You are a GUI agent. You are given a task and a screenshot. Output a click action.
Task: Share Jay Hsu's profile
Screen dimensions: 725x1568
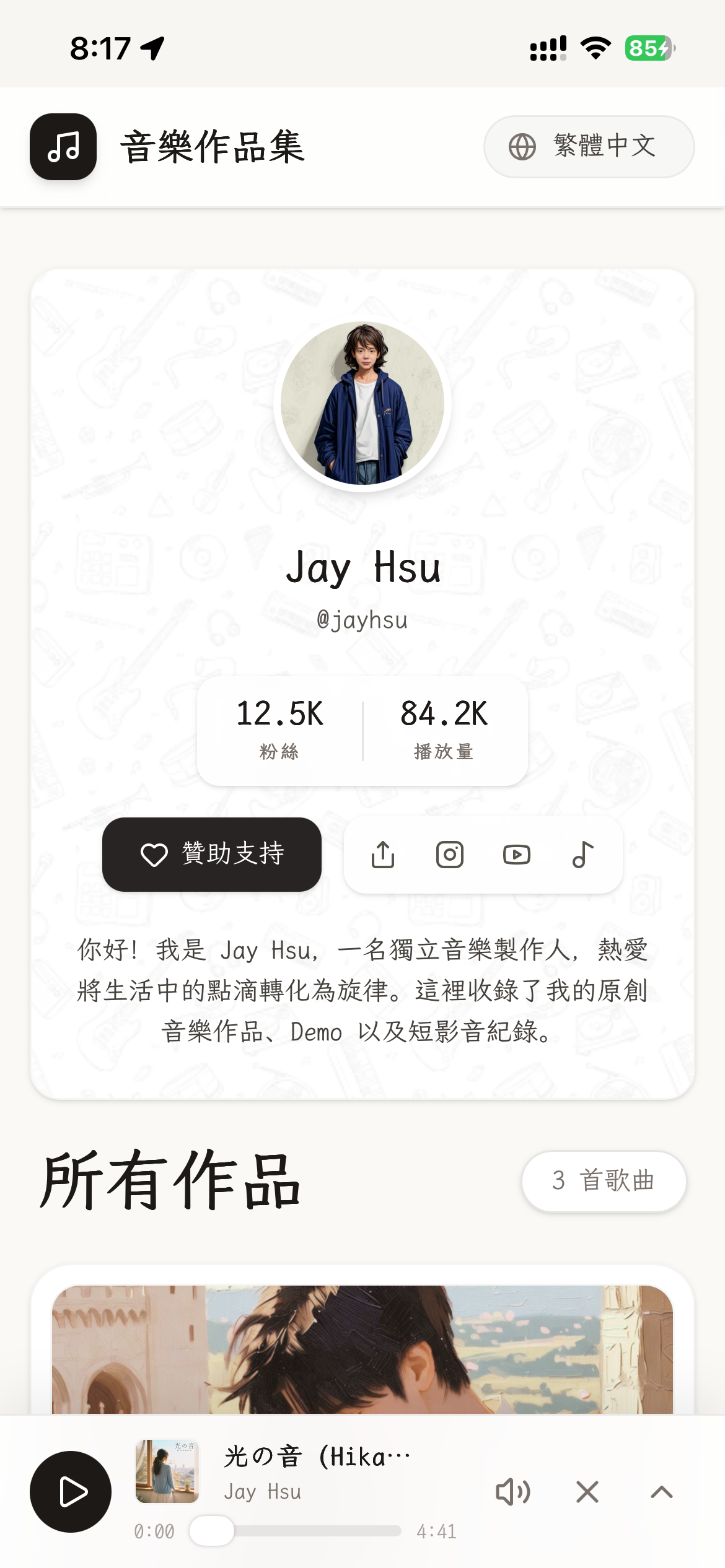pyautogui.click(x=383, y=855)
